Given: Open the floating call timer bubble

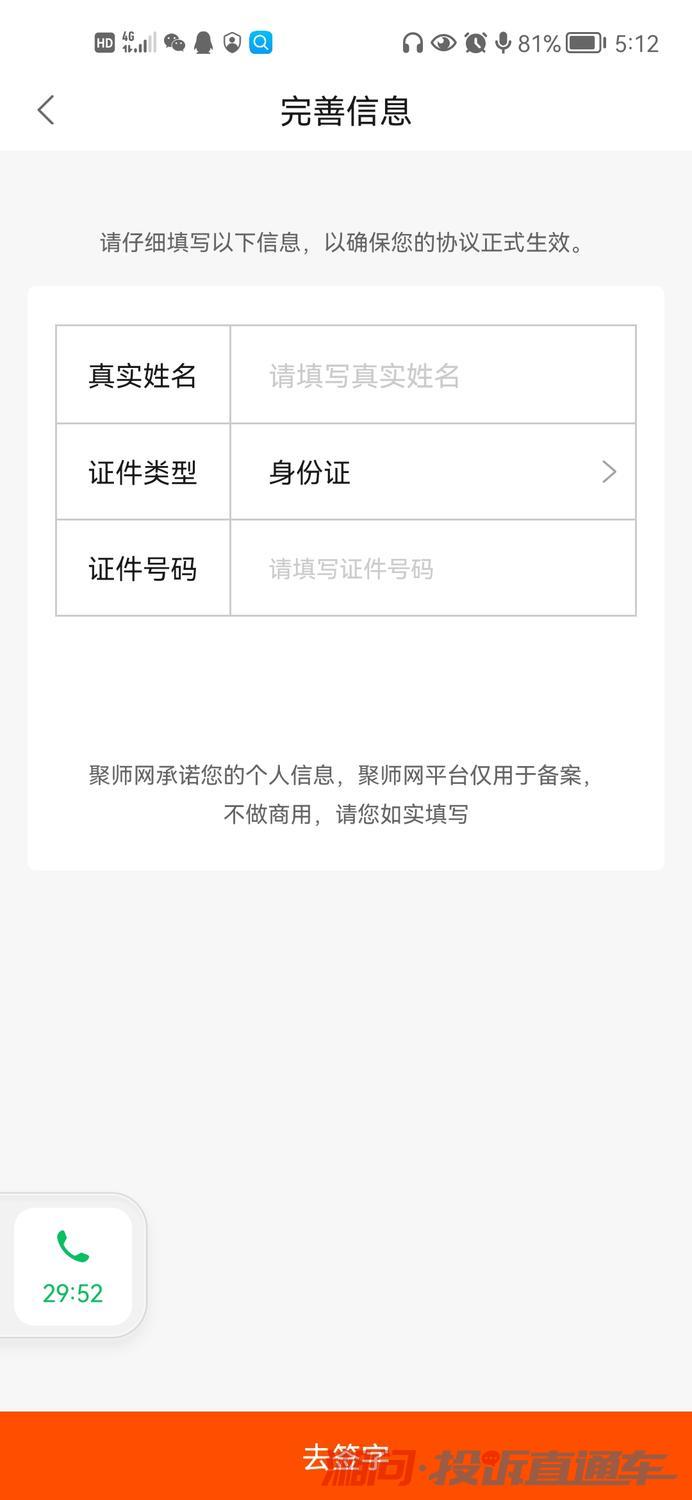Looking at the screenshot, I should coord(73,1266).
